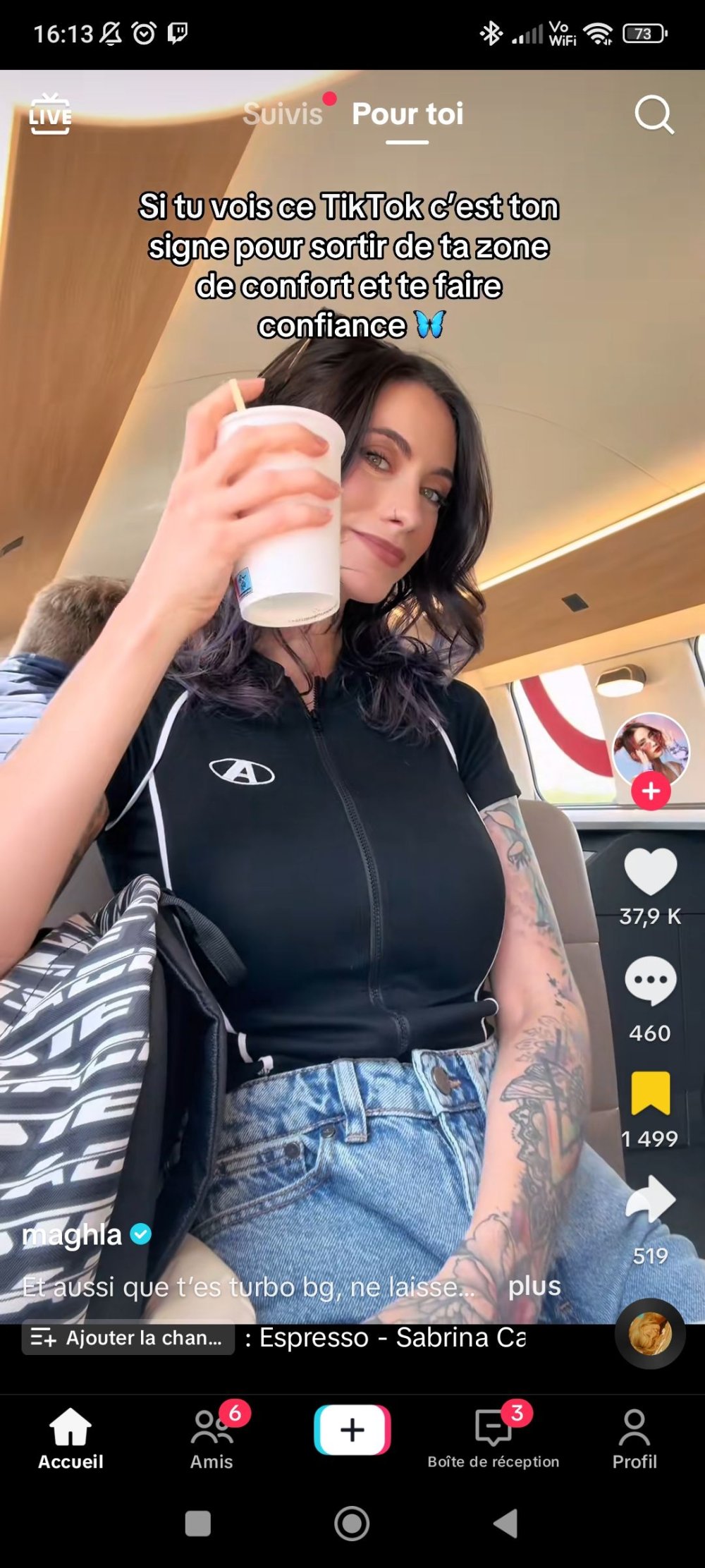Bookmark this video to favorites
The height and width of the screenshot is (1568, 705).
(x=650, y=1093)
